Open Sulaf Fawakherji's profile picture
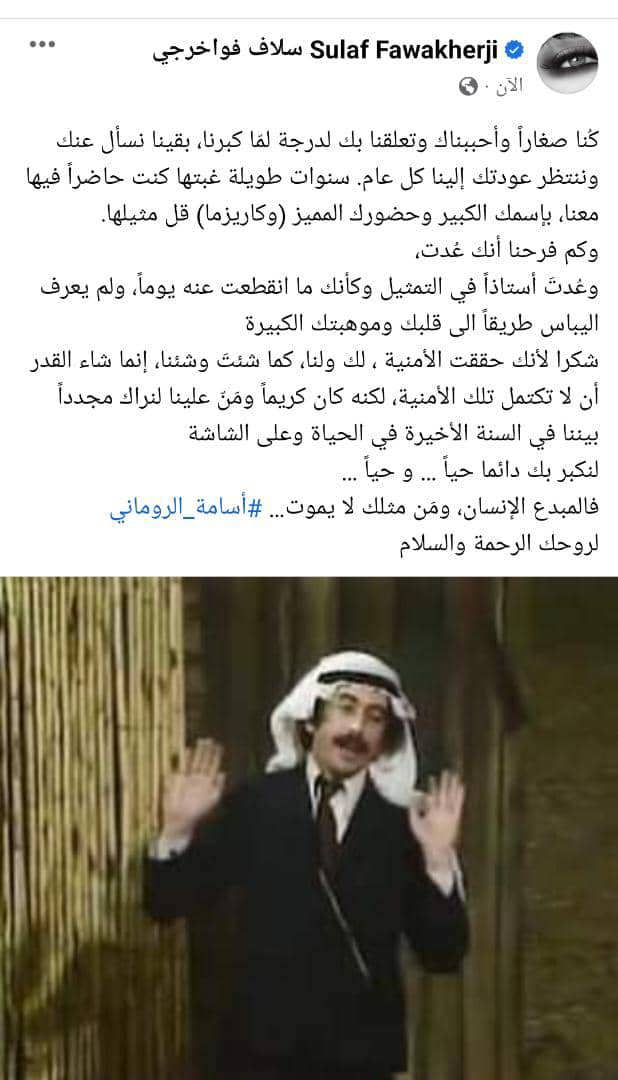The height and width of the screenshot is (1080, 618). pos(567,62)
